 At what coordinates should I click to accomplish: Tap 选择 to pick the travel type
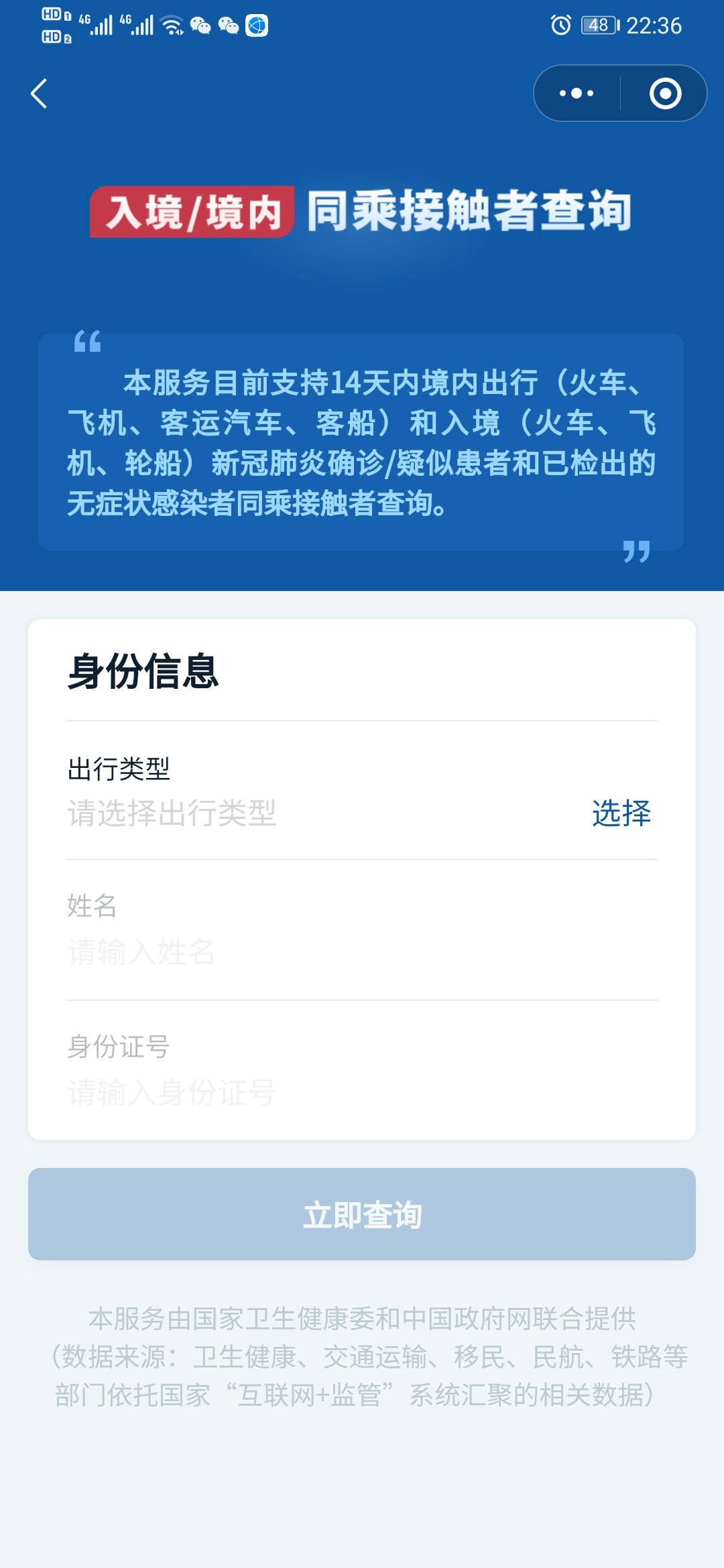click(x=621, y=813)
